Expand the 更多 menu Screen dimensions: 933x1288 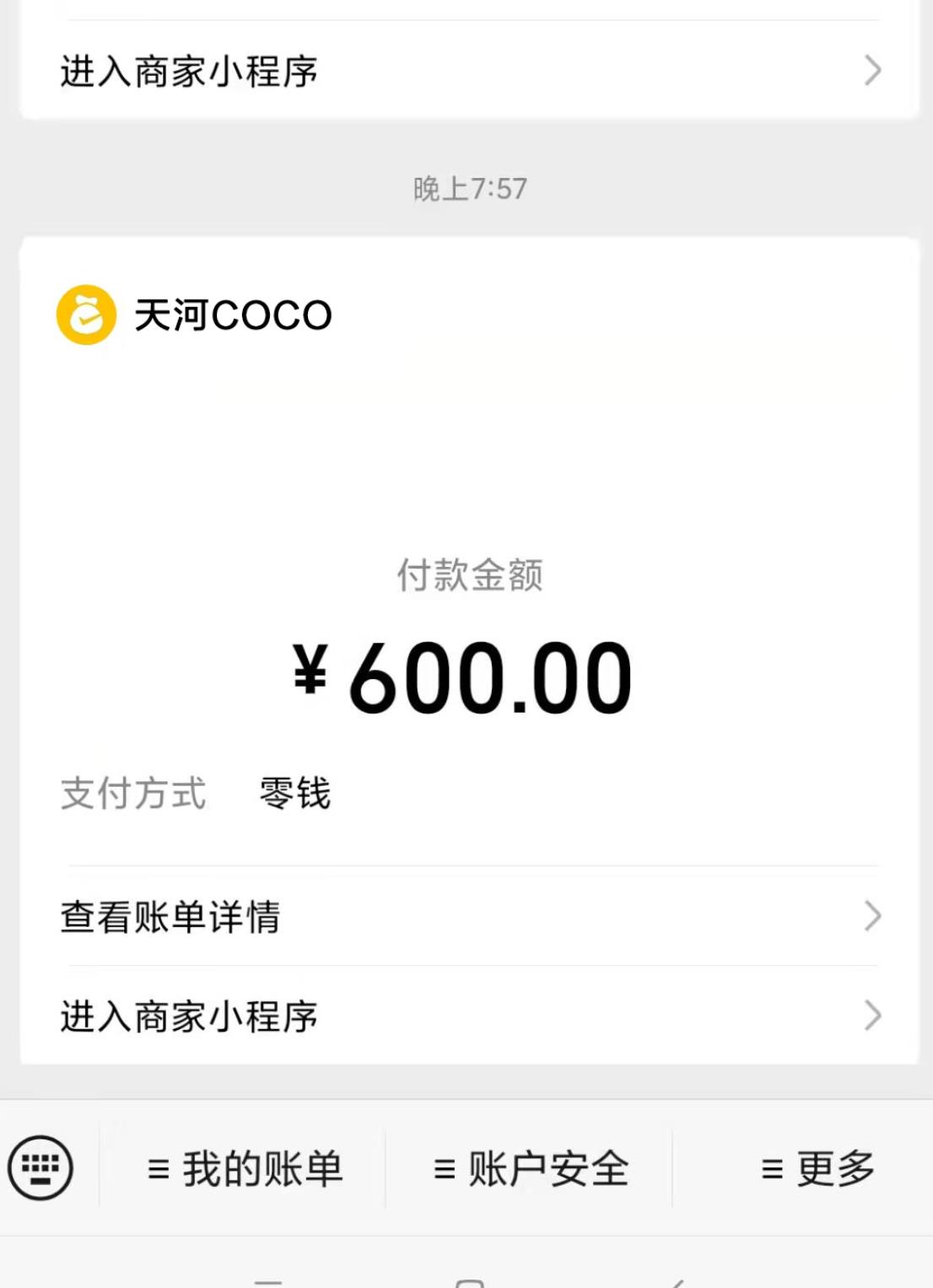pos(817,1169)
